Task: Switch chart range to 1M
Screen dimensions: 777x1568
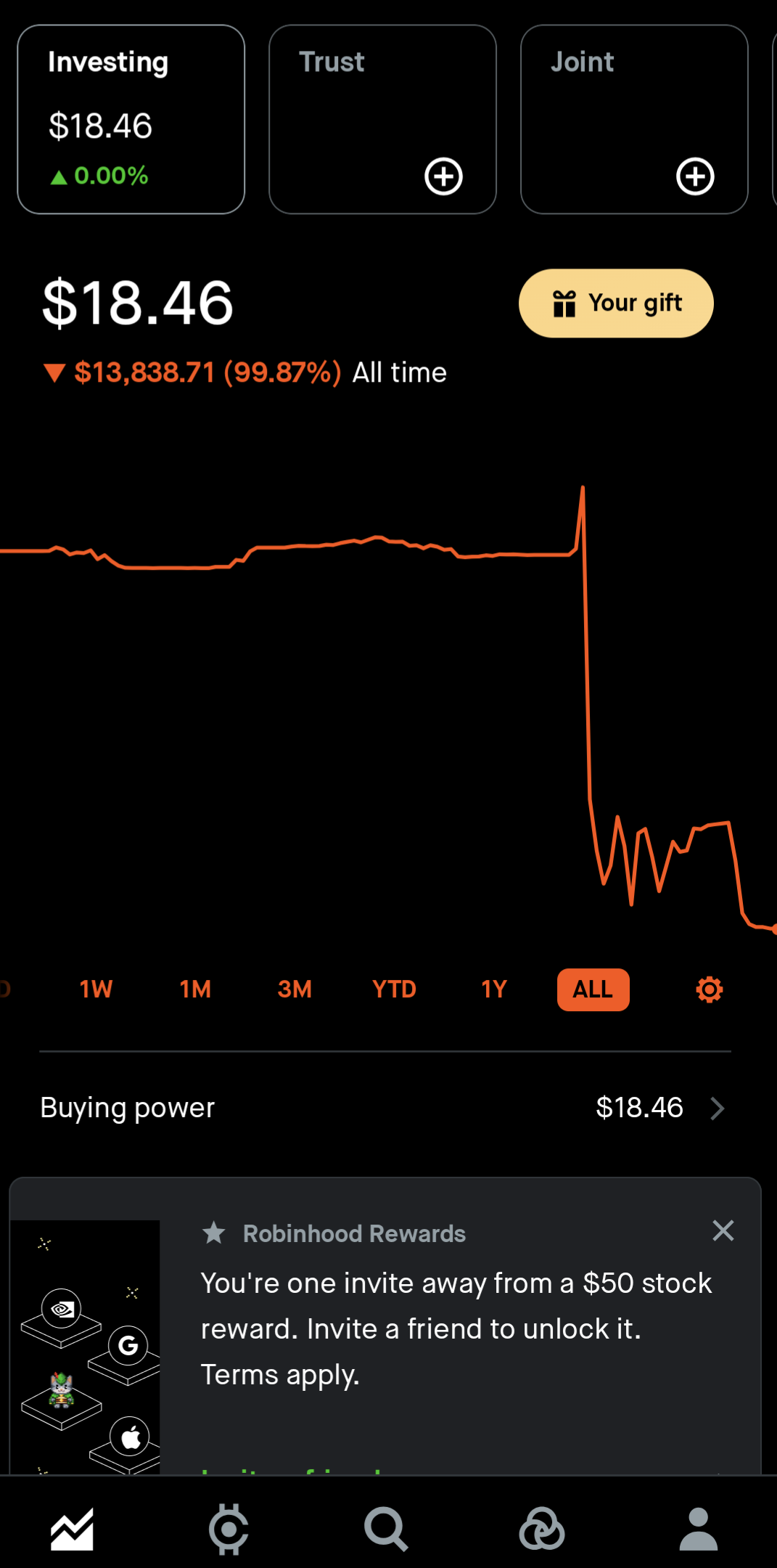Action: (195, 989)
